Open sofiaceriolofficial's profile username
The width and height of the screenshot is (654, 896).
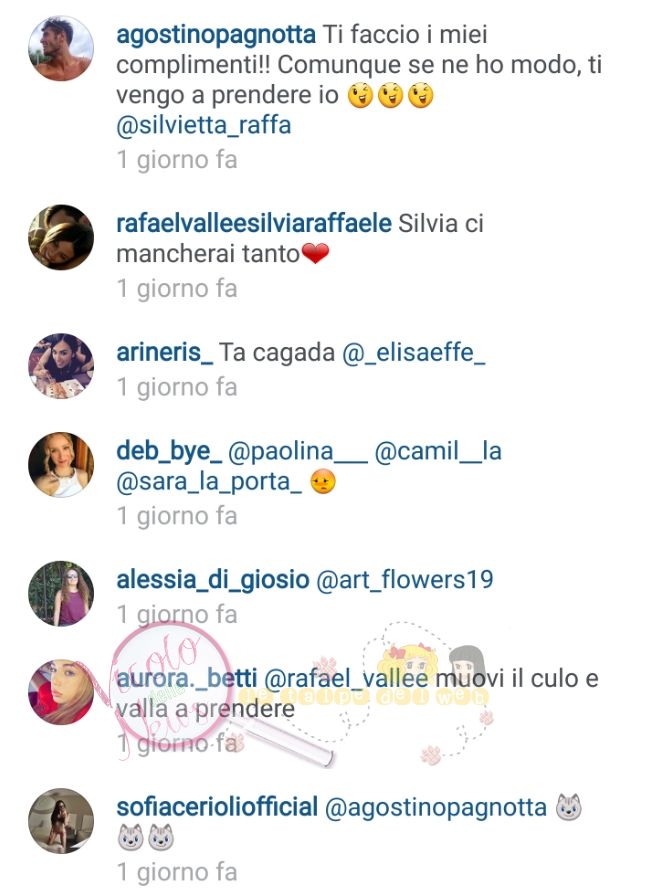click(217, 806)
